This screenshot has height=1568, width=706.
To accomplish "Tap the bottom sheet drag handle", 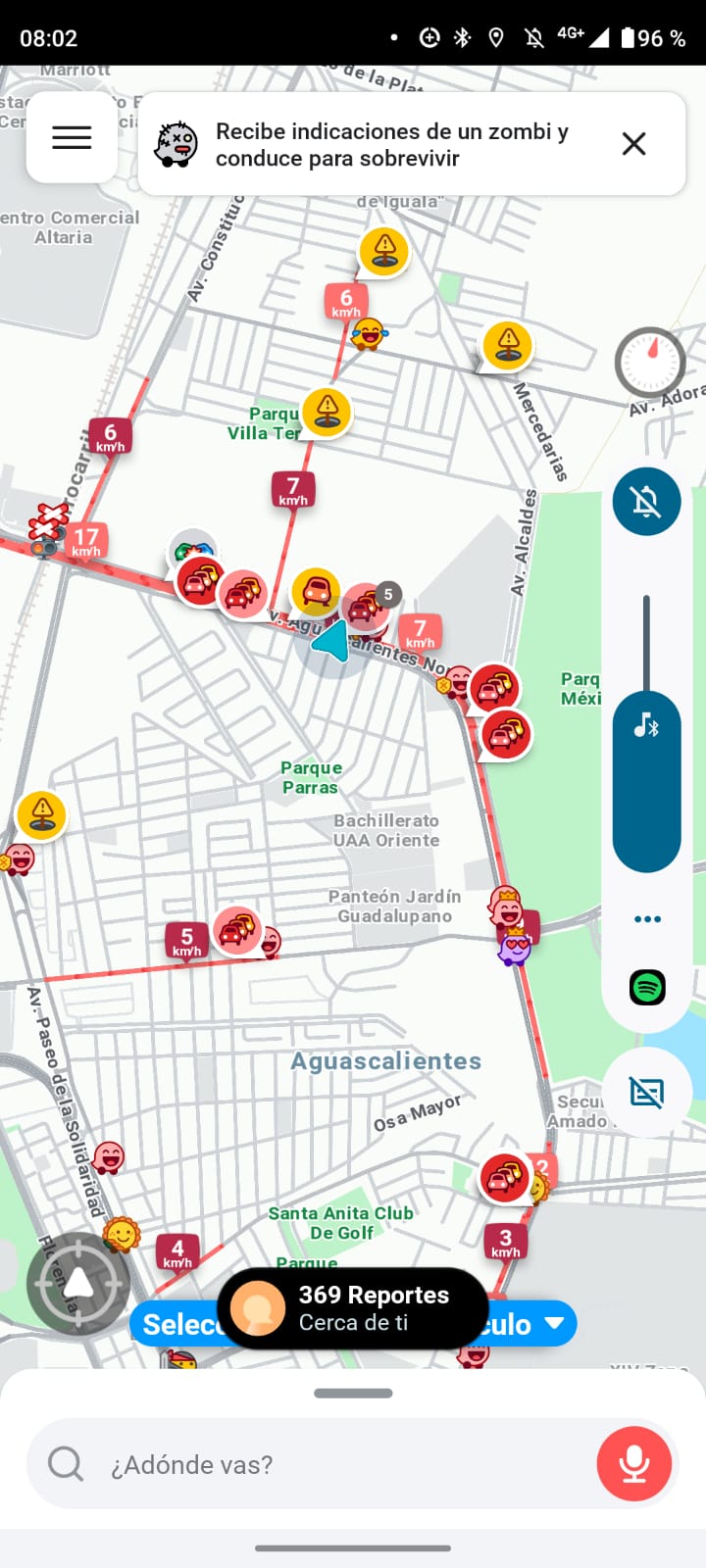I will (x=353, y=1393).
